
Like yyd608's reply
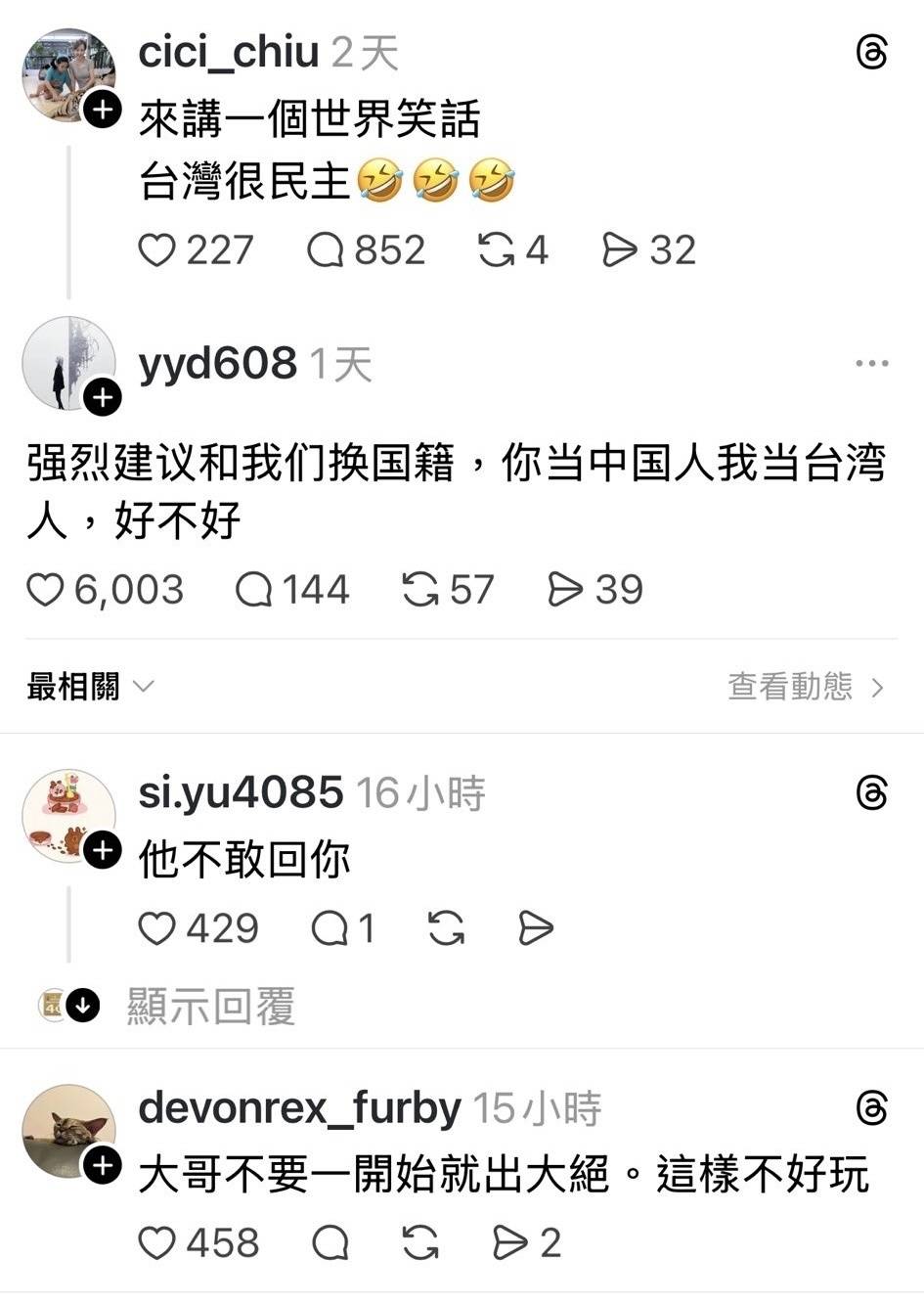(x=45, y=590)
